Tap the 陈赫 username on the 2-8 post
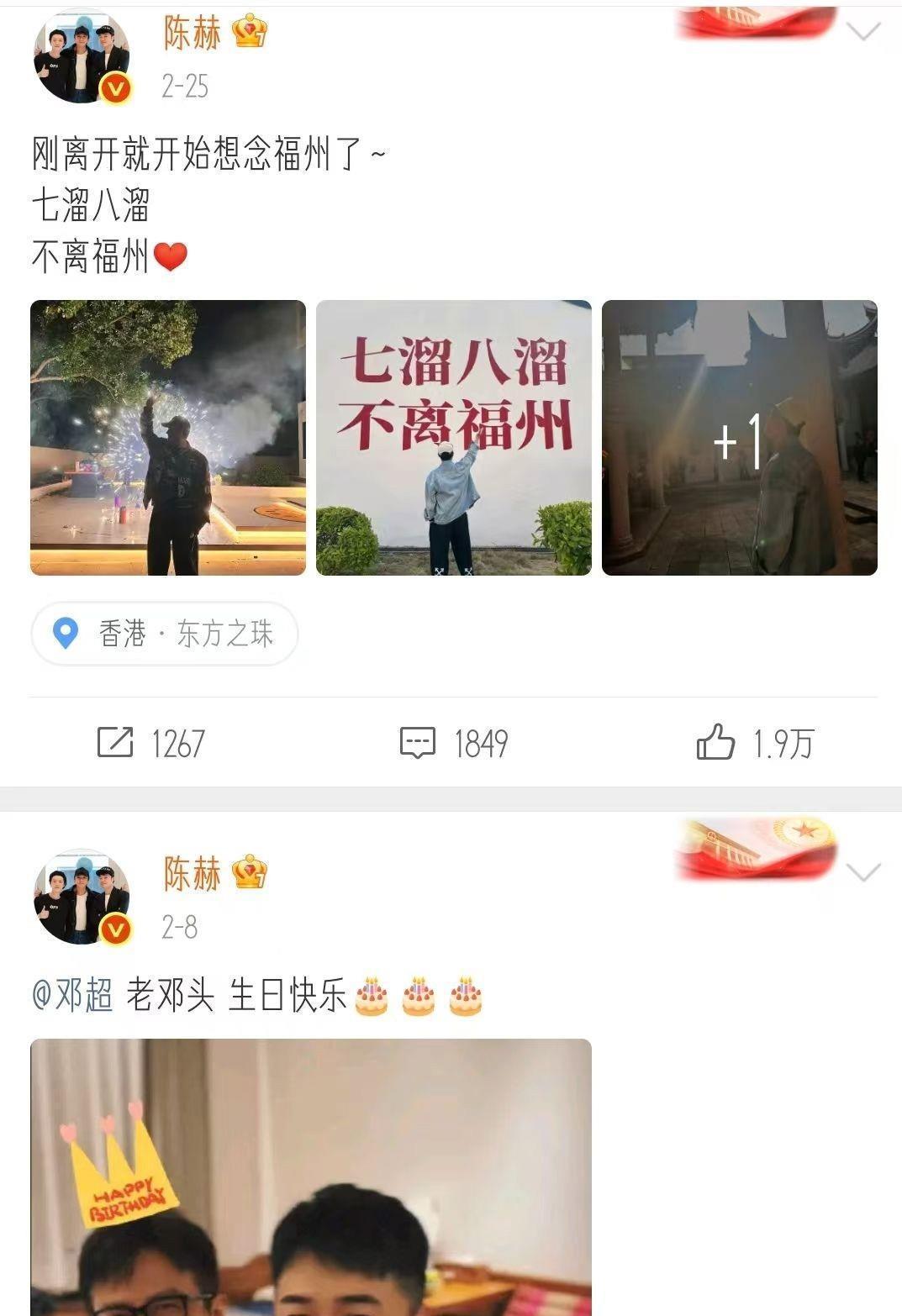Viewport: 902px width, 1316px height. 193,874
